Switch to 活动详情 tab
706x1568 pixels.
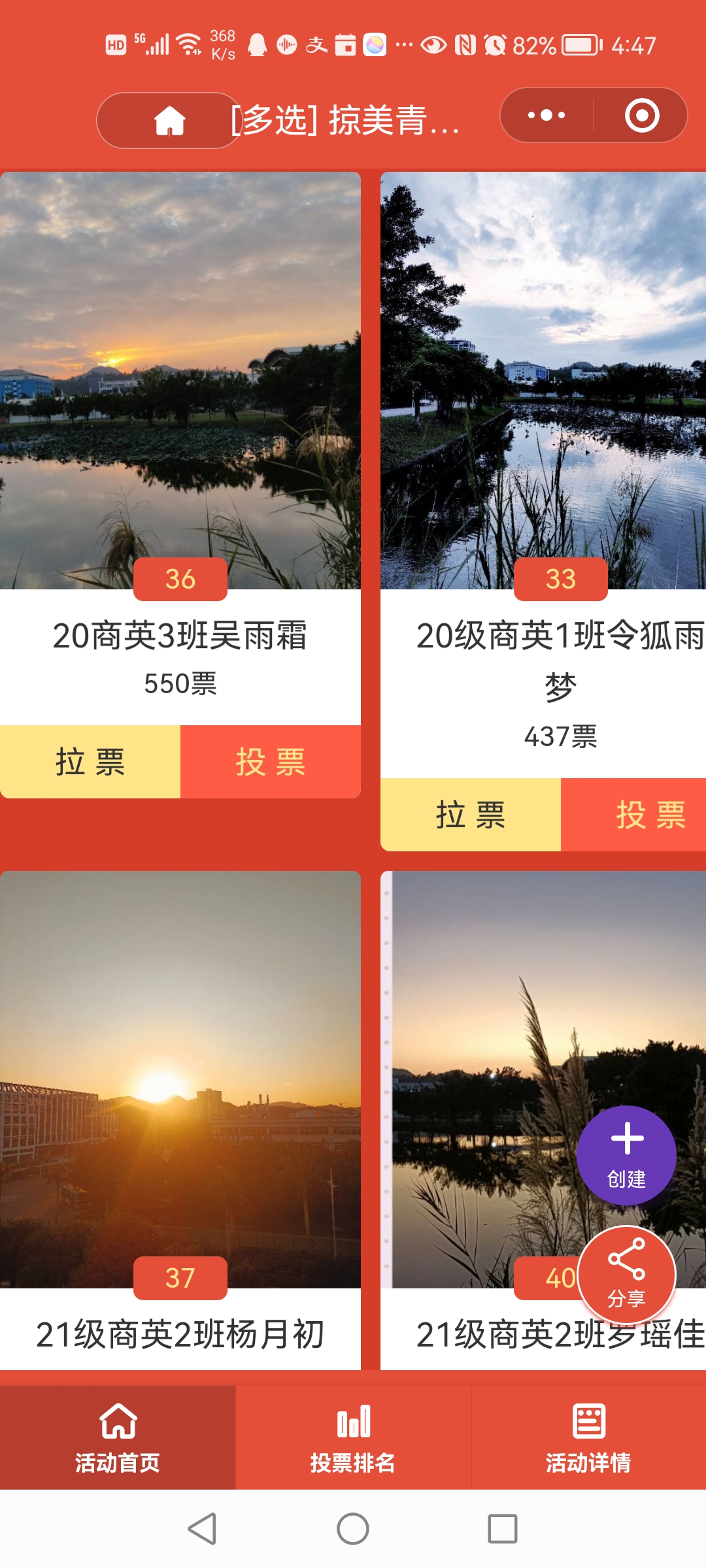pos(588,1439)
